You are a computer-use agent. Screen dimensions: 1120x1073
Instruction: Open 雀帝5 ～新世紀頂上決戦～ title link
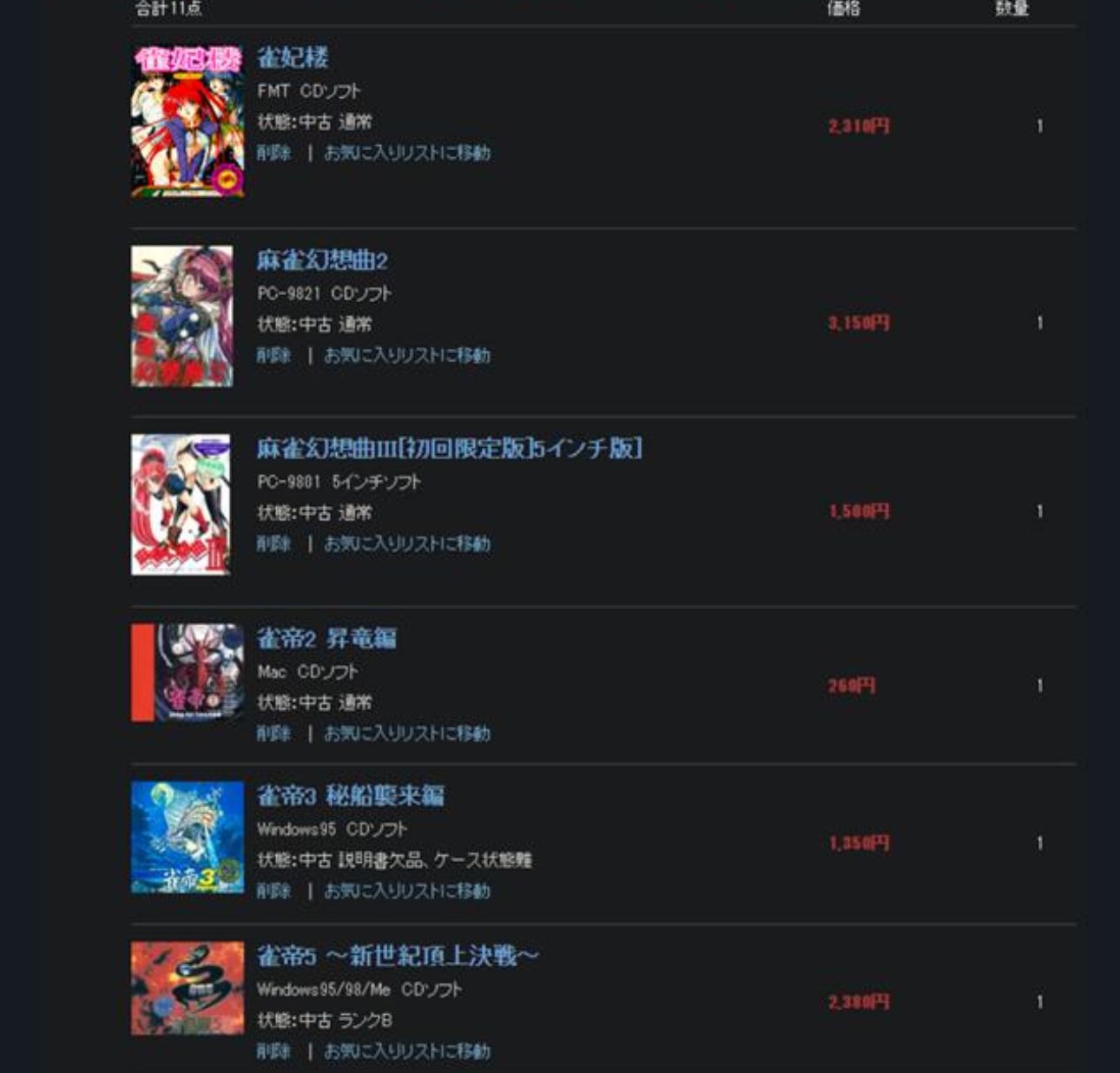398,957
